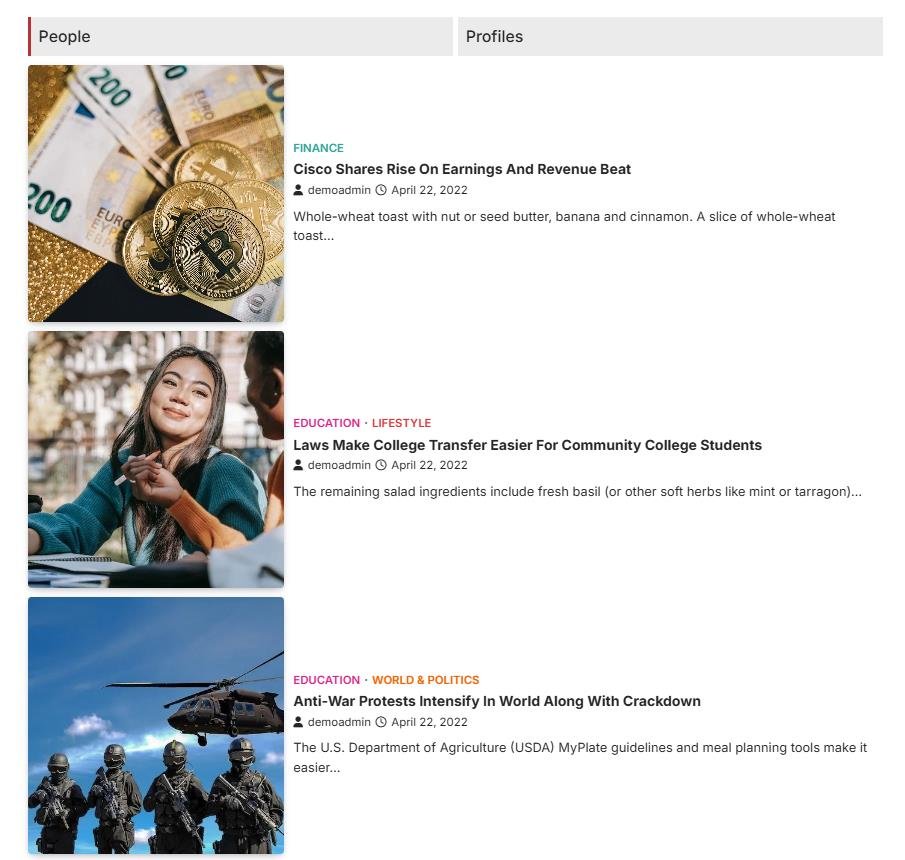
Task: Tap the soldiers and helicopter thumbnail
Action: pos(156,725)
